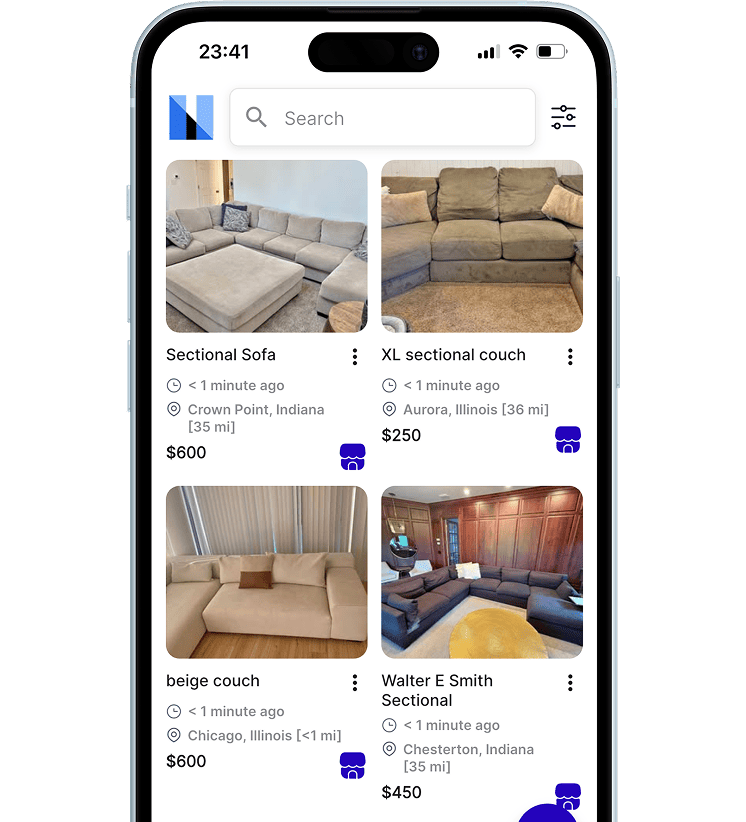This screenshot has width=746, height=822.
Task: Show overflow menu for beige couch
Action: point(355,683)
